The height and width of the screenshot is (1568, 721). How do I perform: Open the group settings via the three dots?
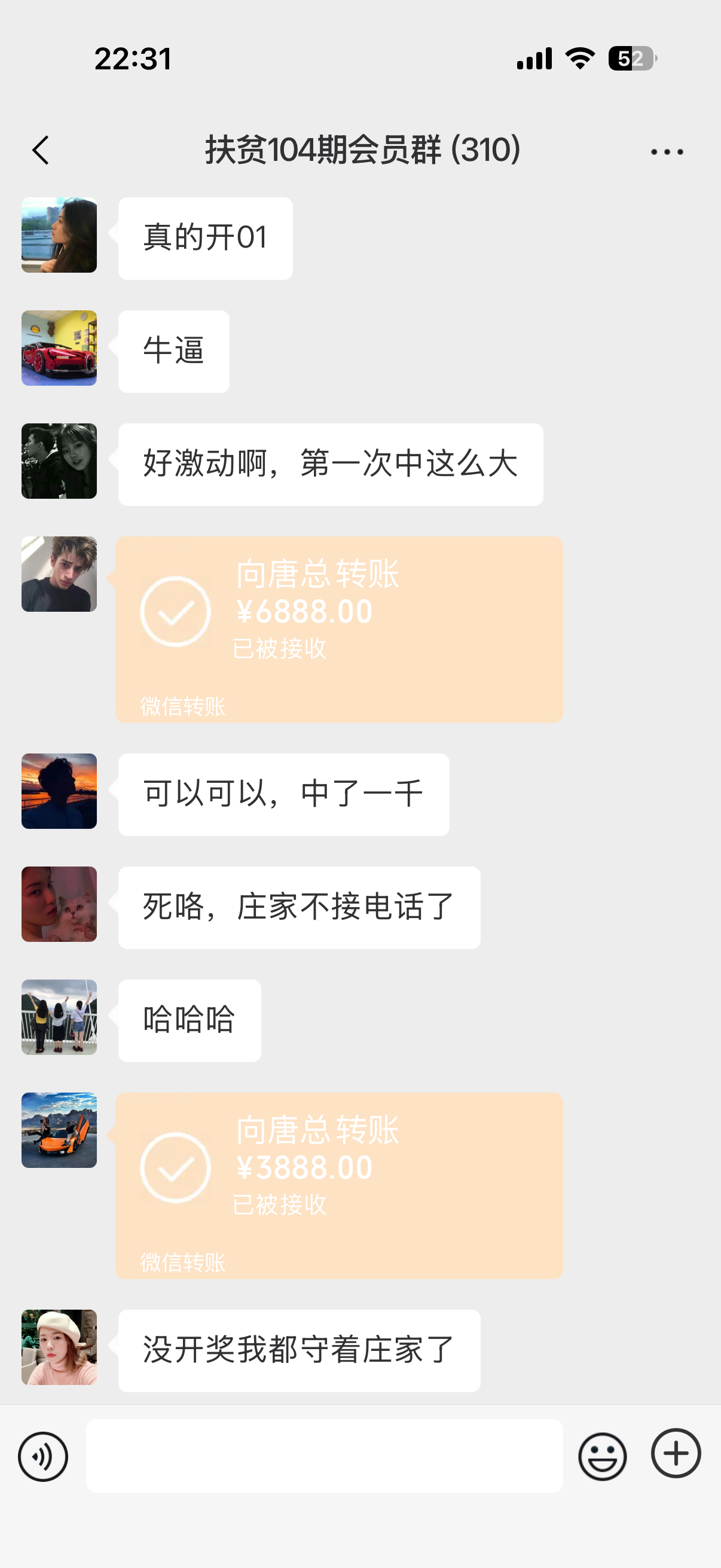[666, 150]
